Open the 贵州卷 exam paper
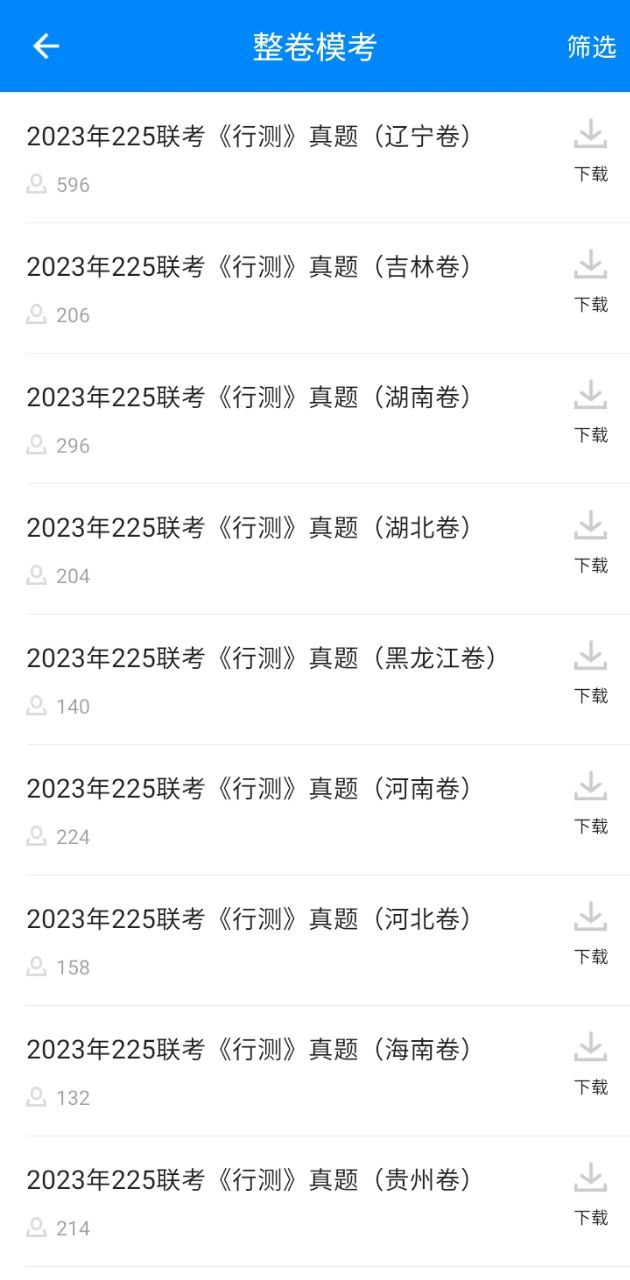 pos(248,1181)
